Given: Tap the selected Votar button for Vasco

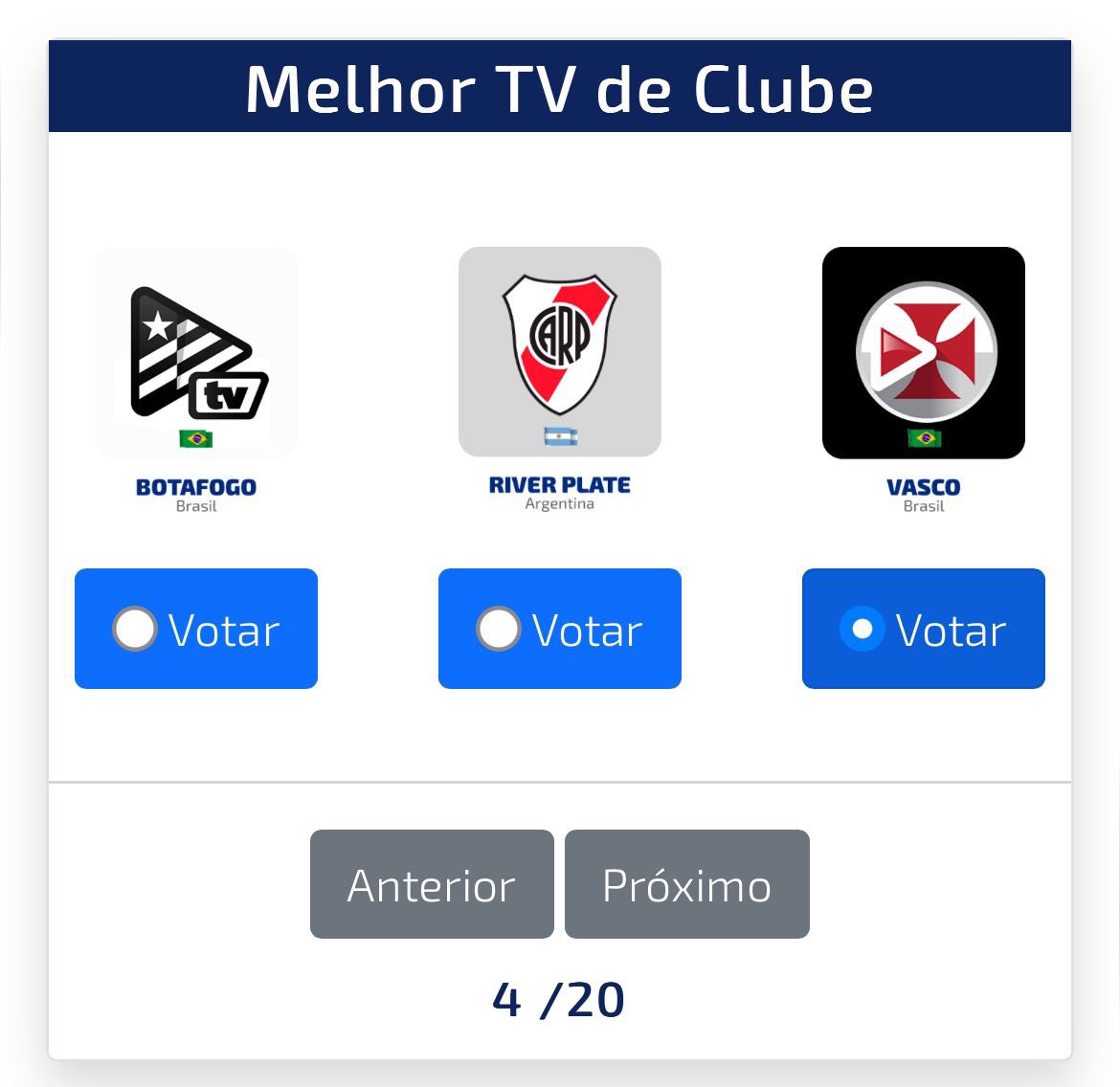Looking at the screenshot, I should [924, 629].
